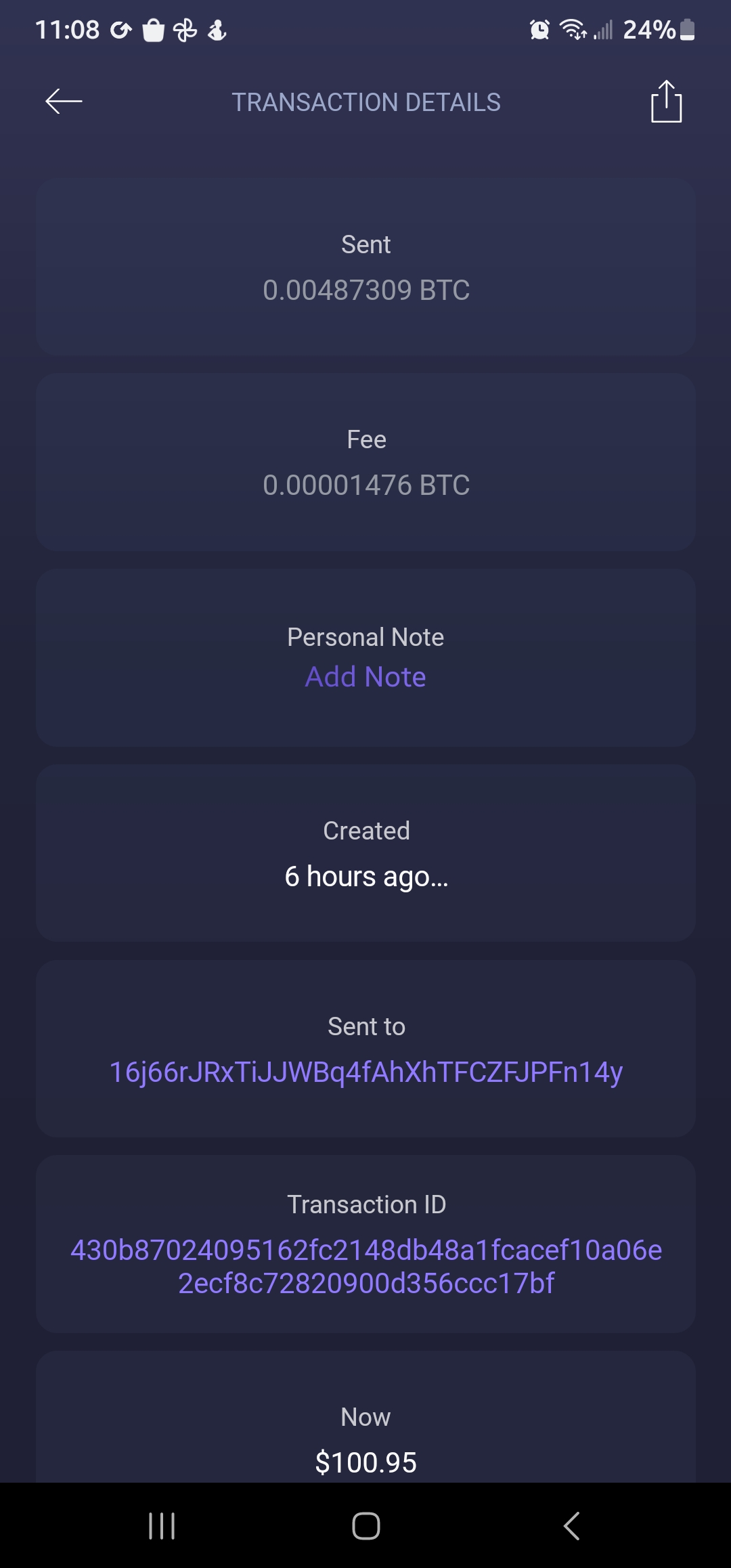
Task: Open the Transaction ID link
Action: [365, 1266]
